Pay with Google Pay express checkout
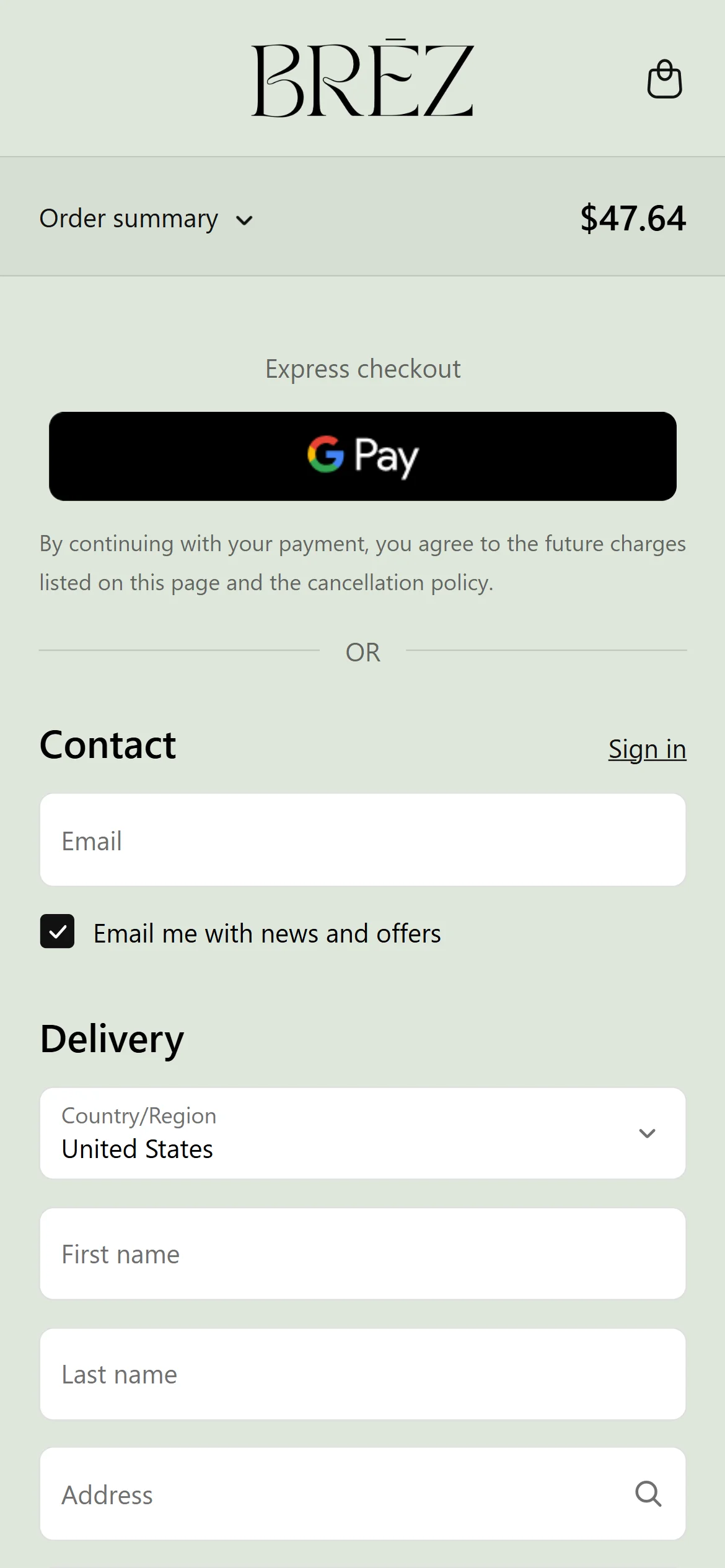The width and height of the screenshot is (725, 1568). pos(362,456)
